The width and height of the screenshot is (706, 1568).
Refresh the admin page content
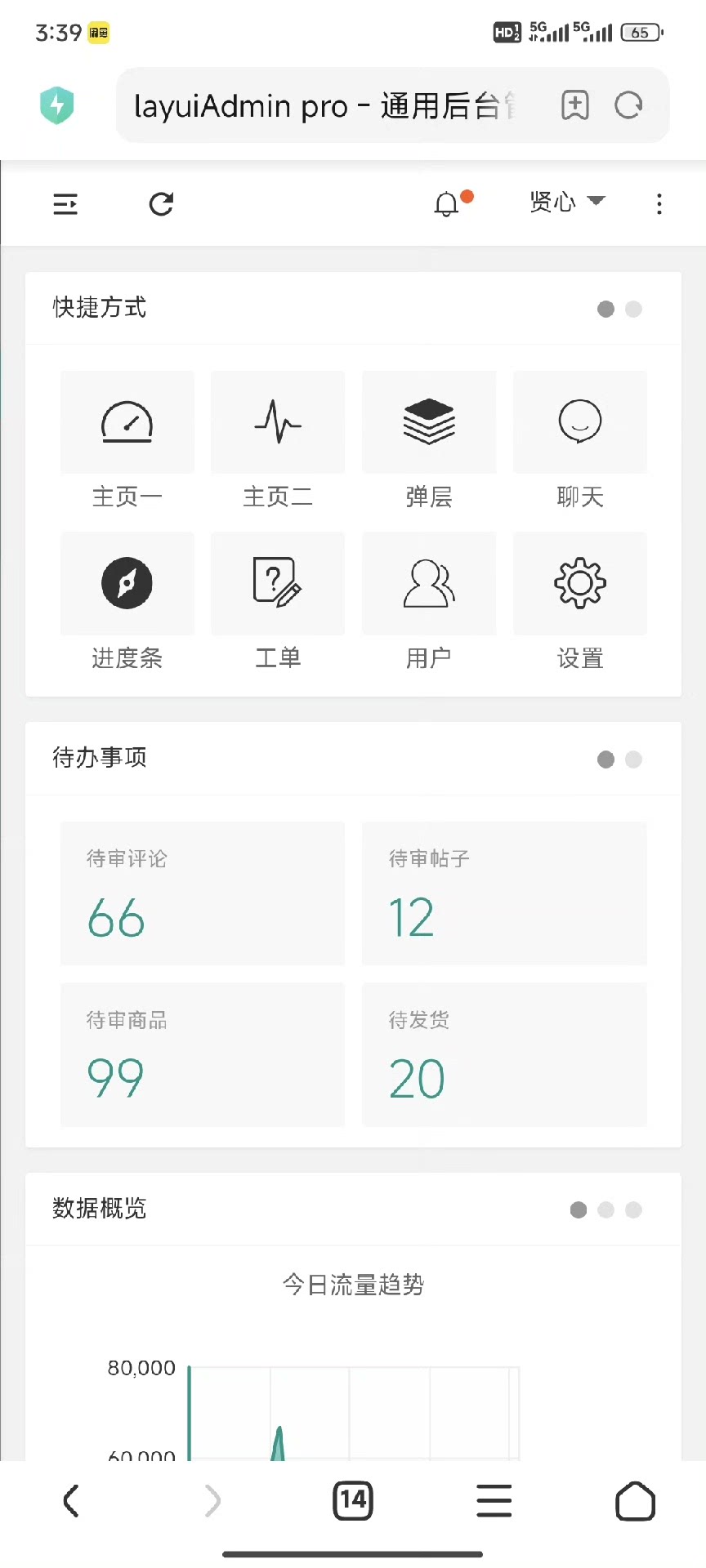pyautogui.click(x=161, y=204)
